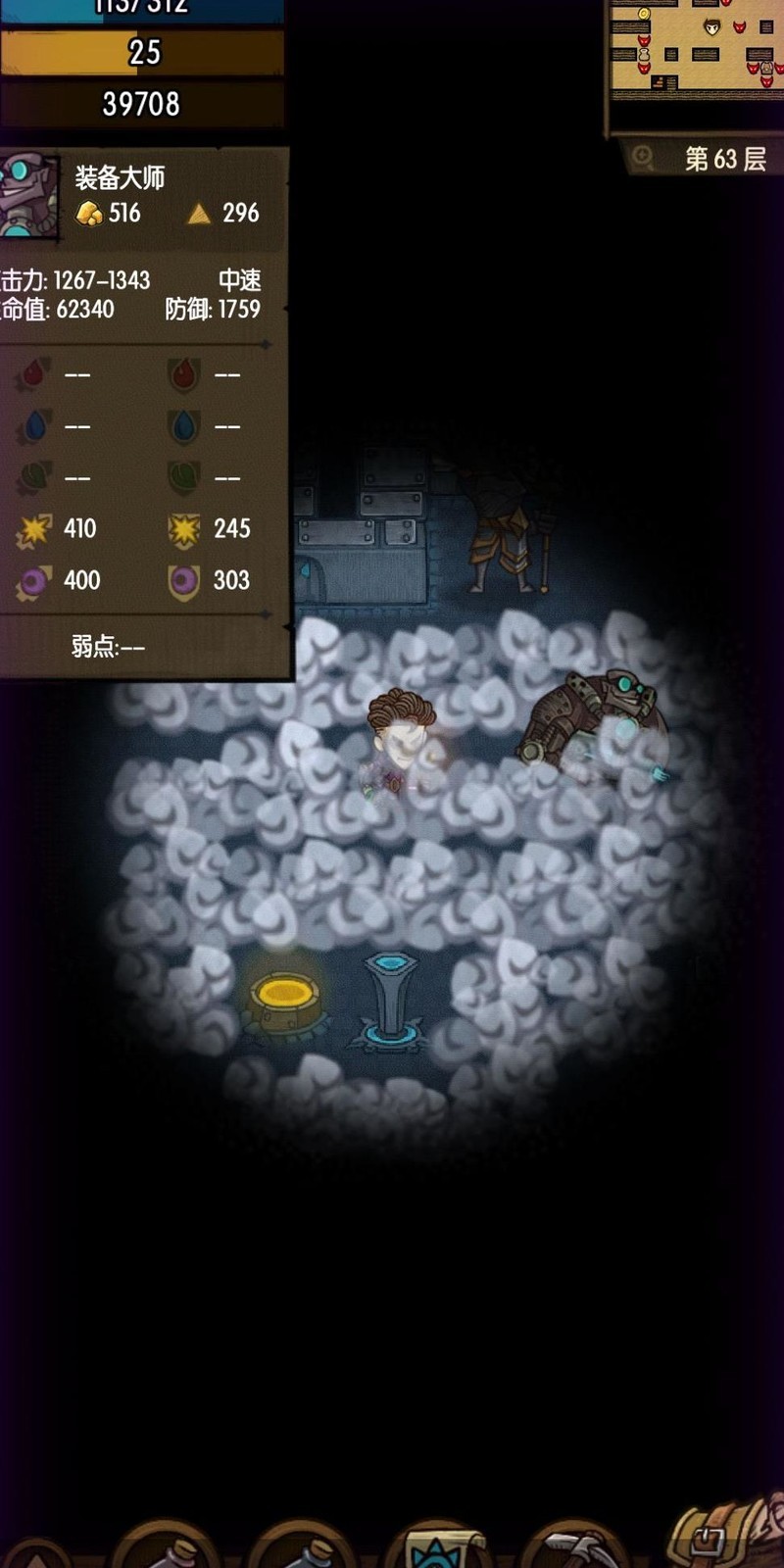The width and height of the screenshot is (784, 1568).
Task: Tap the armored statue near the wall
Action: click(x=505, y=534)
